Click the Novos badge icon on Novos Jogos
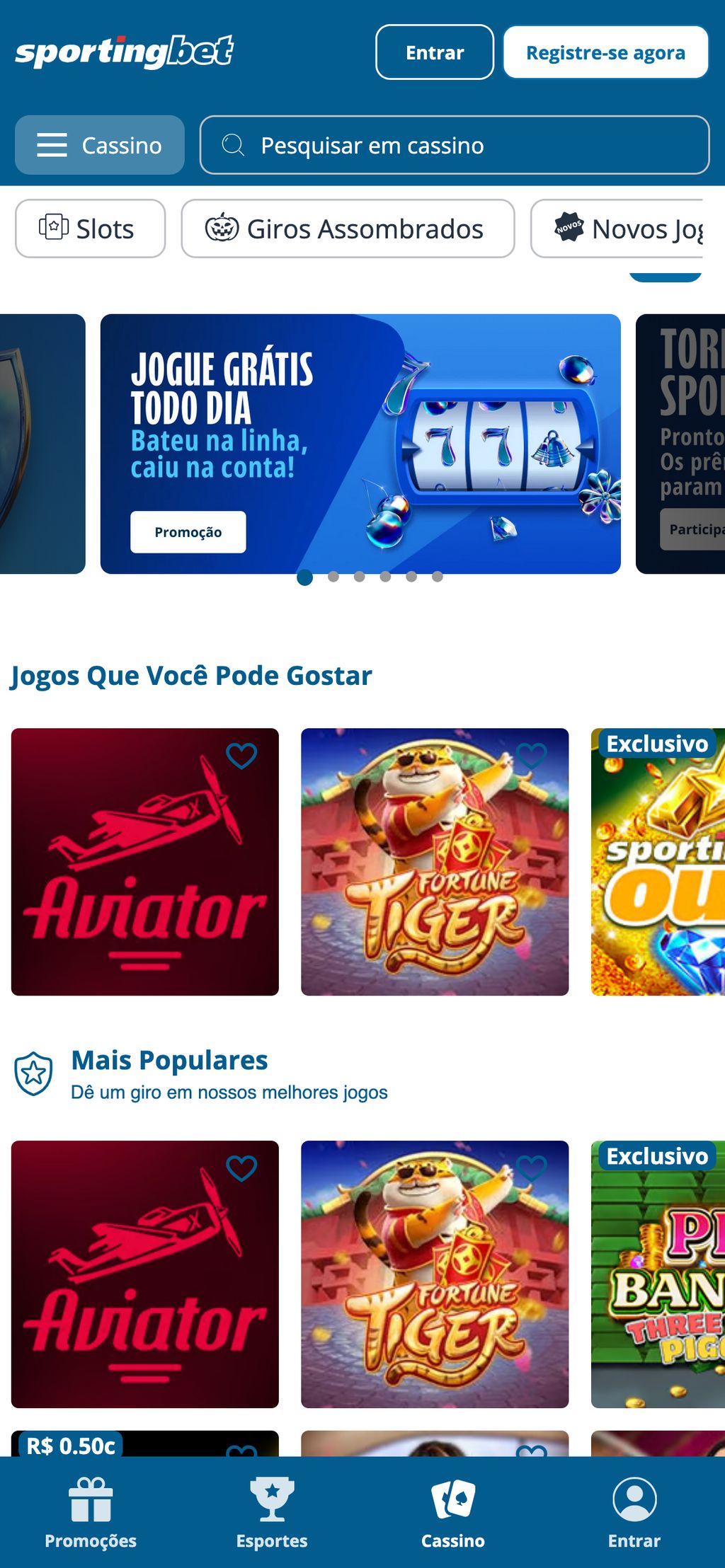Screen dimensions: 725x1568 click(x=568, y=228)
